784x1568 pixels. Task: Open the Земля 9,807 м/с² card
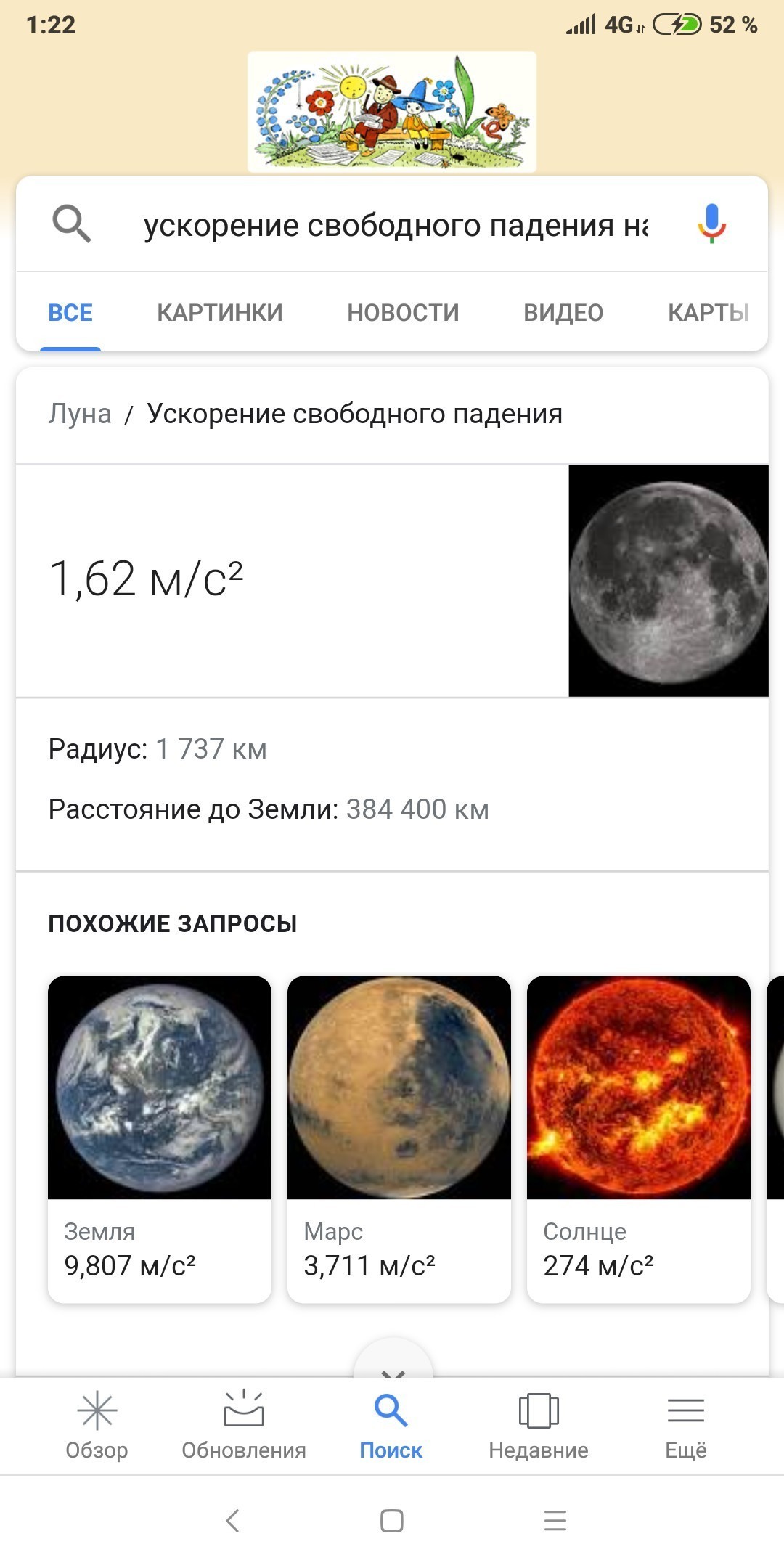pyautogui.click(x=160, y=1139)
